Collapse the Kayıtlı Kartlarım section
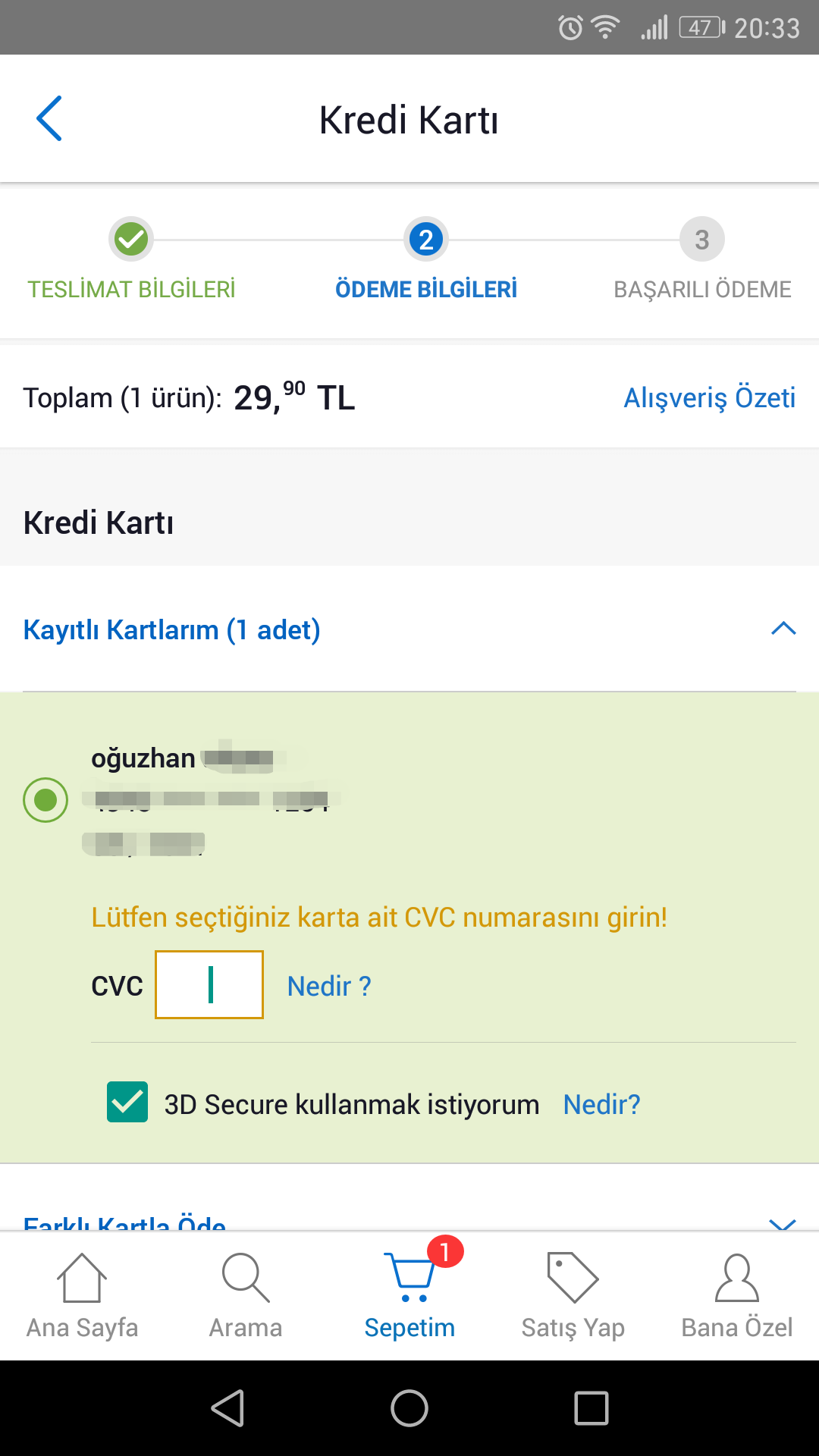 [x=783, y=629]
